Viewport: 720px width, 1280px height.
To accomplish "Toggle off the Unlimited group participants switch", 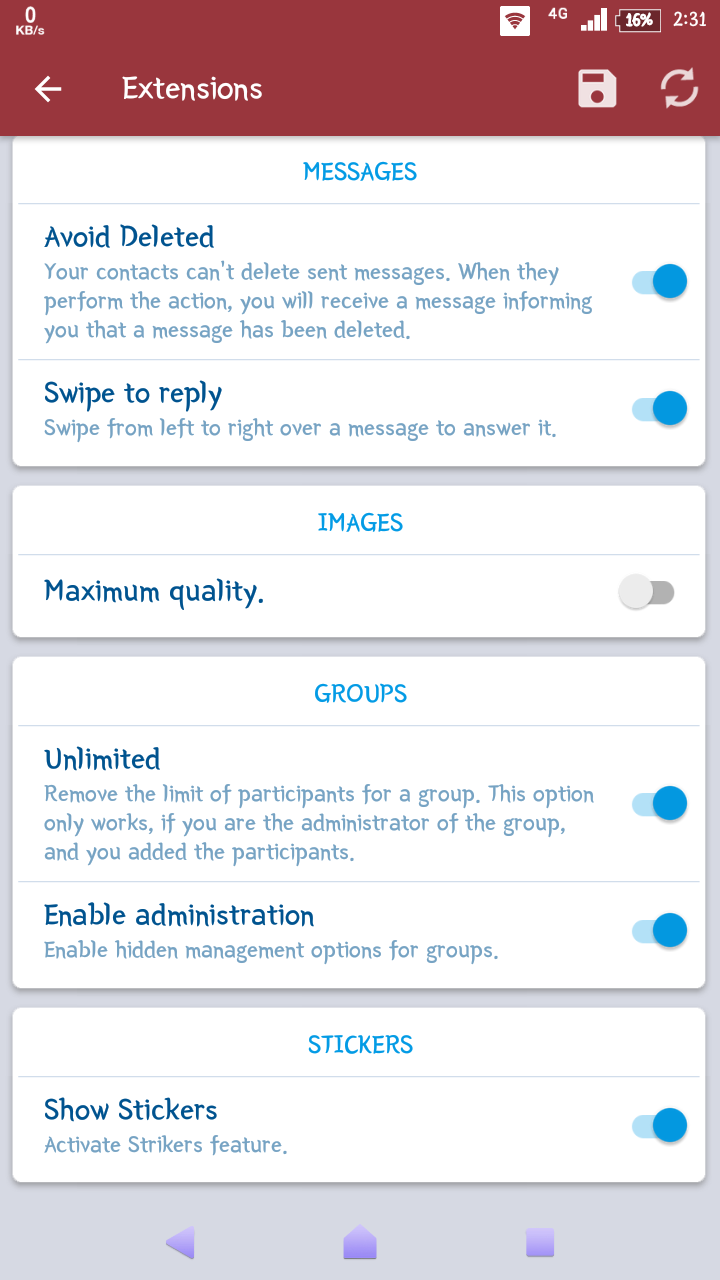I will click(660, 803).
